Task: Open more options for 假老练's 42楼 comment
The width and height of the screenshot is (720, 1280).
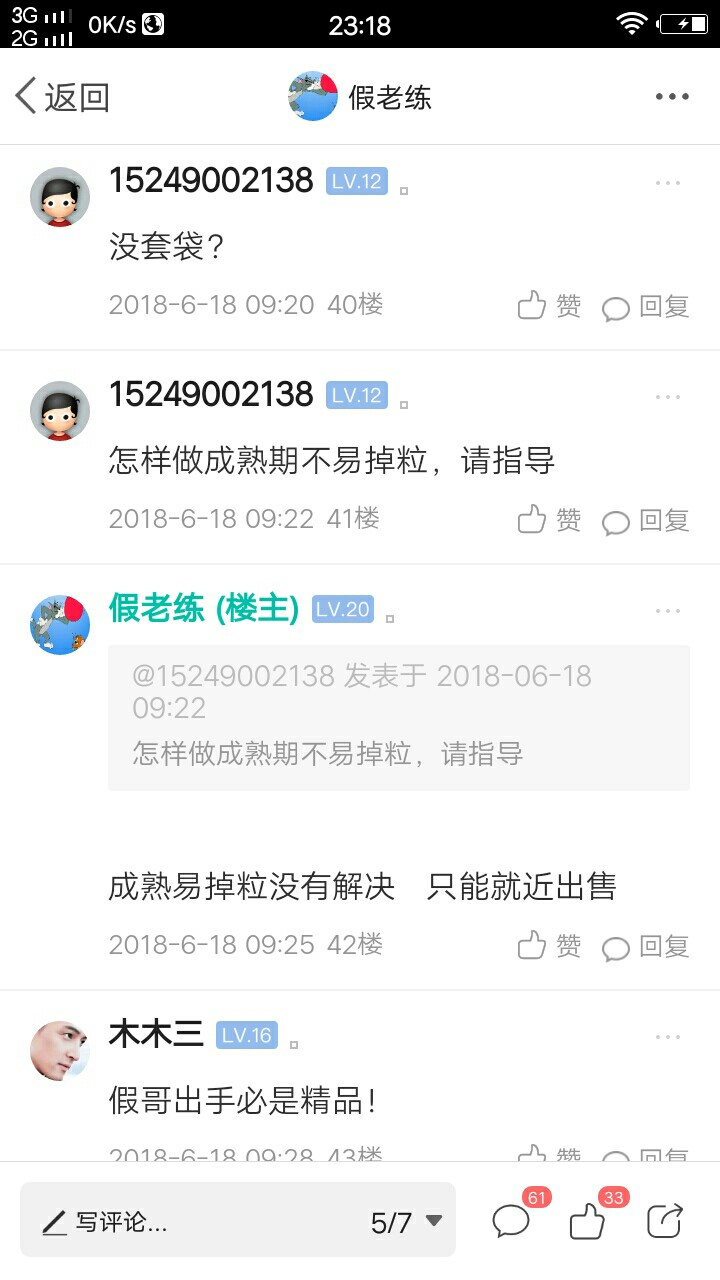Action: (668, 611)
